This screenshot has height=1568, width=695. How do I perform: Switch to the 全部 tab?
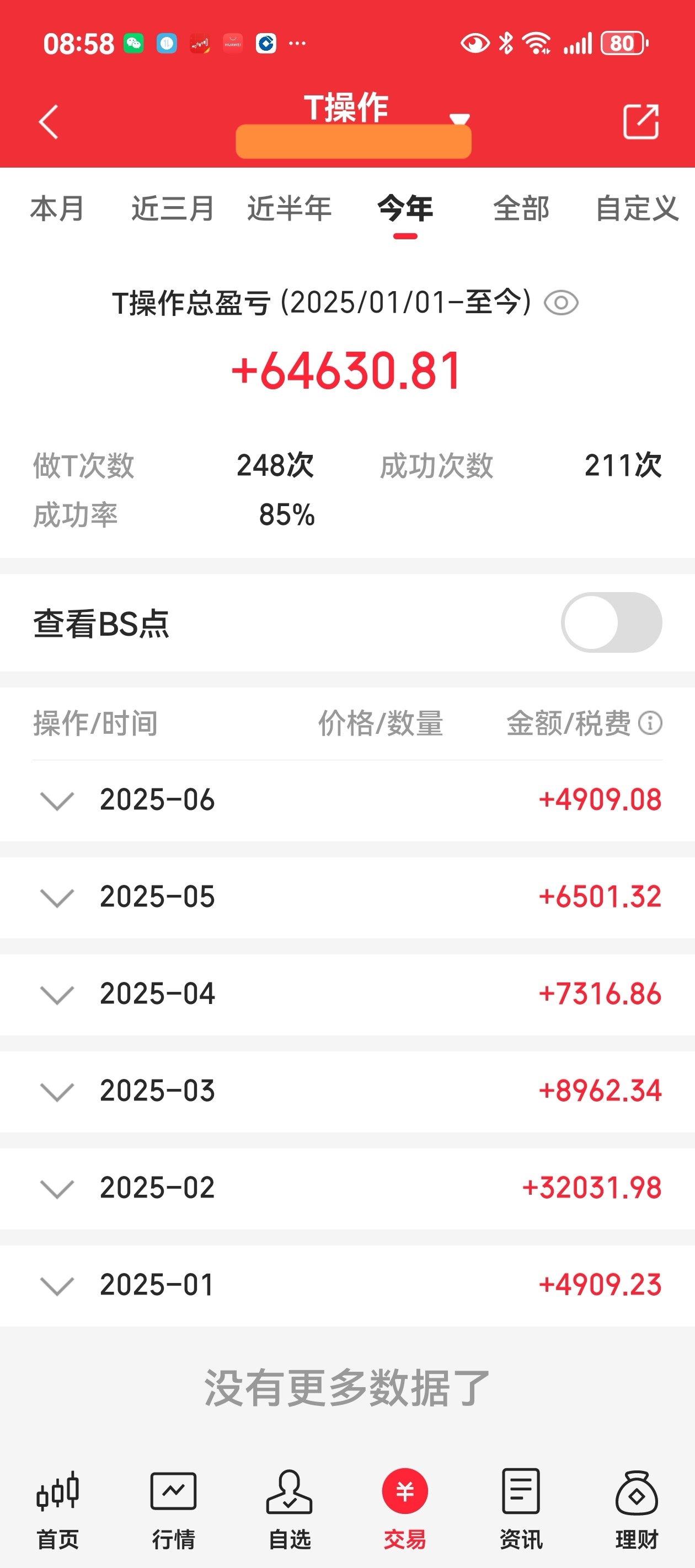pos(521,209)
